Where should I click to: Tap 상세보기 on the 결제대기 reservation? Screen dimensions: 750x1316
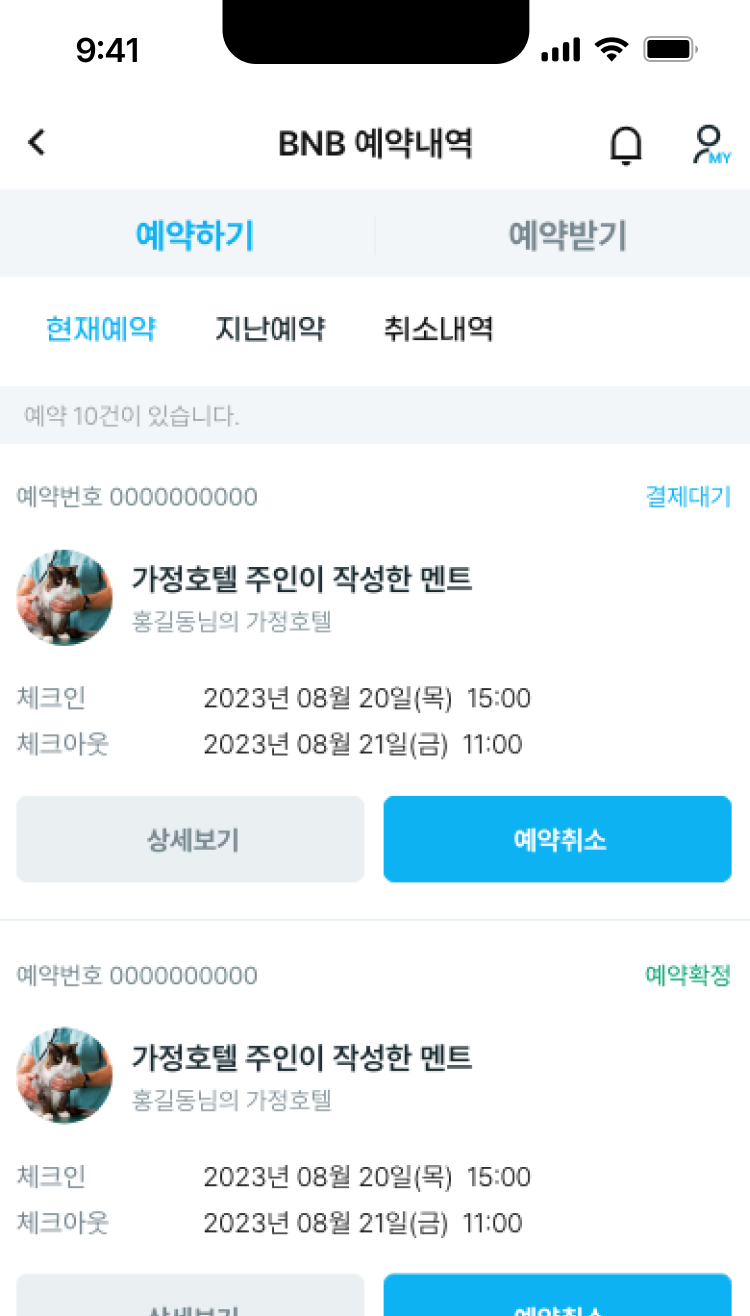pos(190,839)
